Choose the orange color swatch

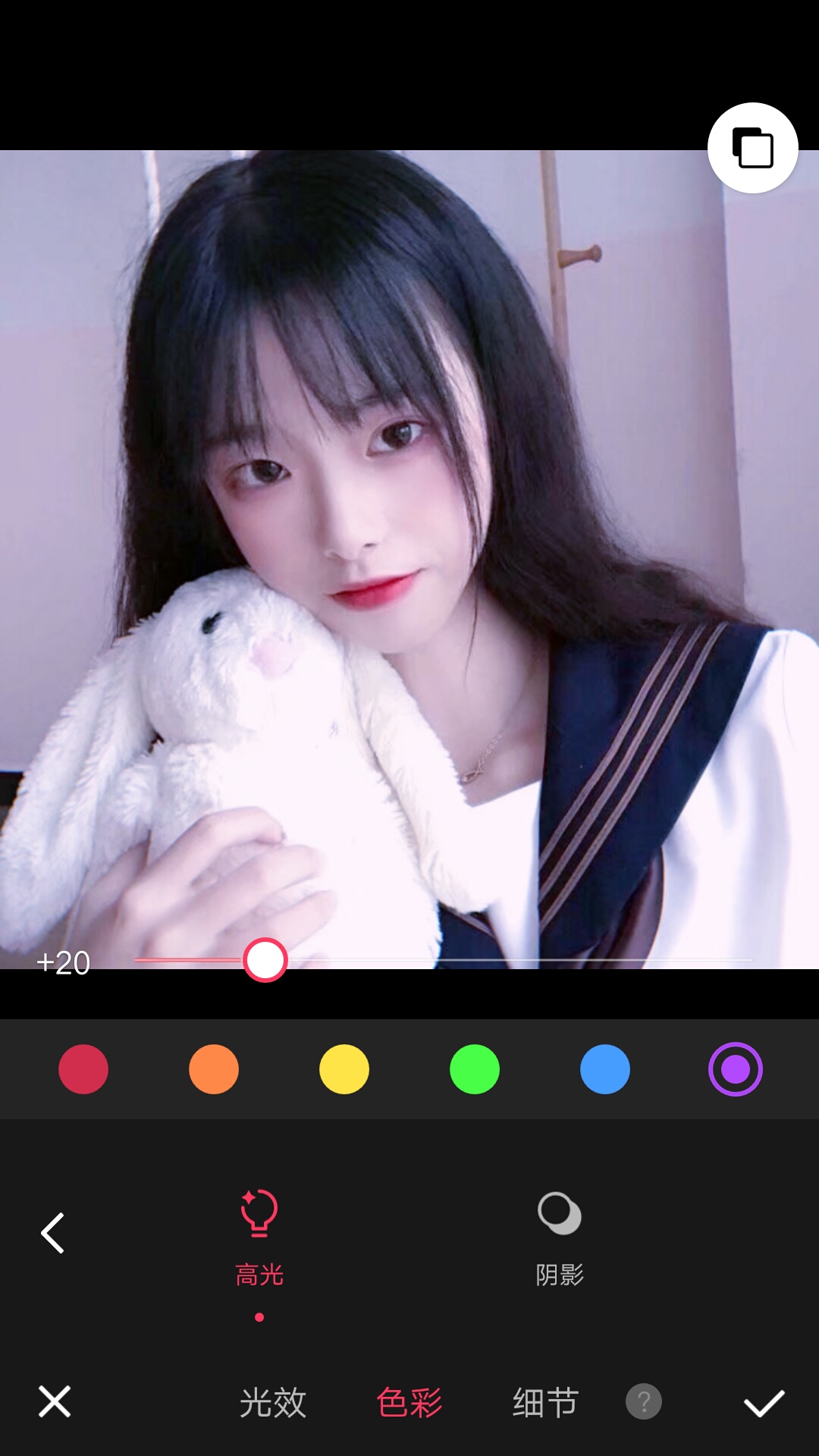[x=214, y=1069]
